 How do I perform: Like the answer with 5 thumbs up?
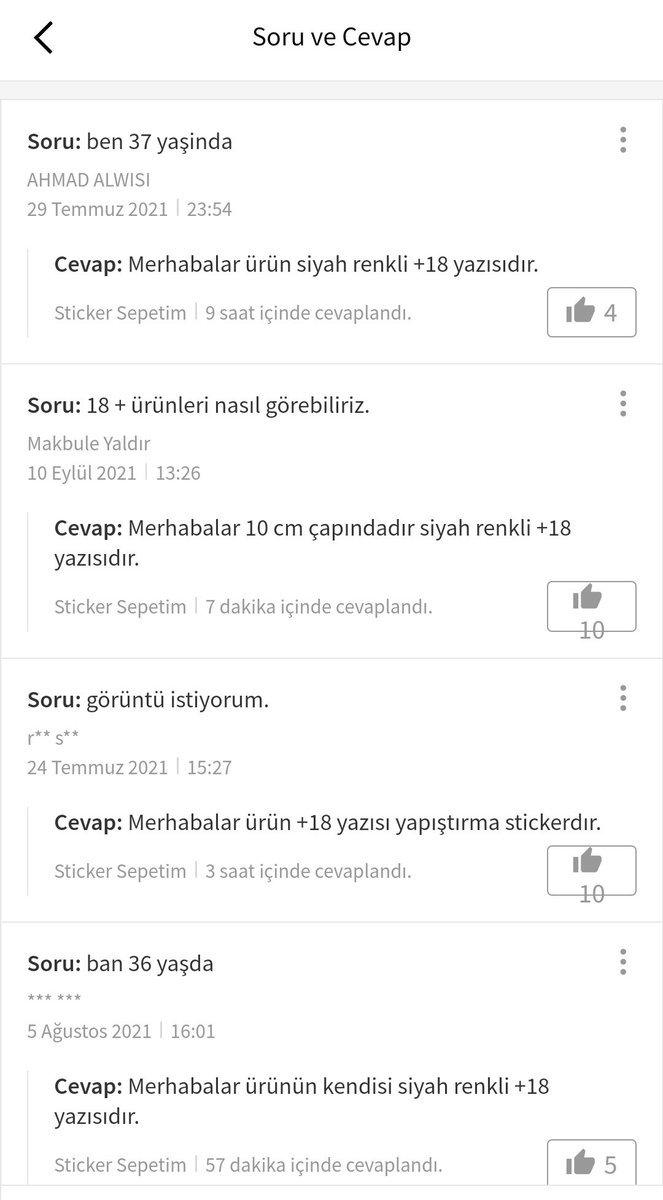tap(591, 1164)
